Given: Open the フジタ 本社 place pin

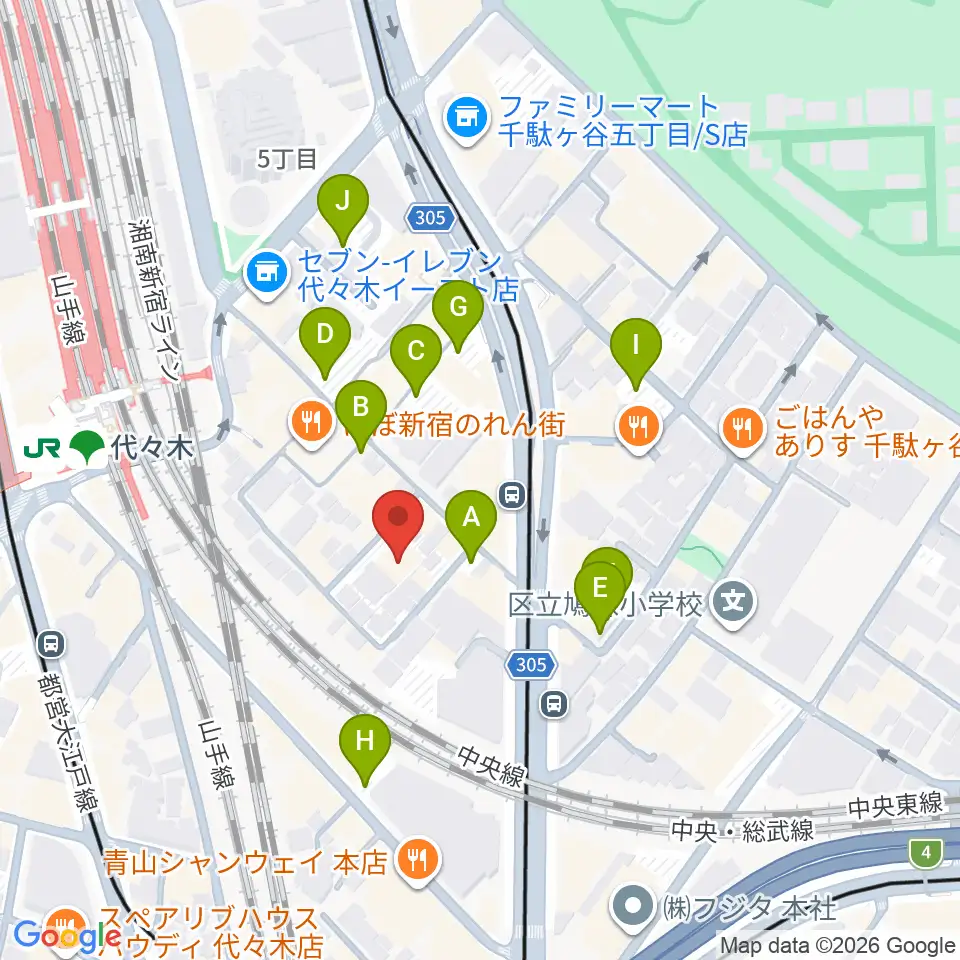Looking at the screenshot, I should (x=632, y=906).
